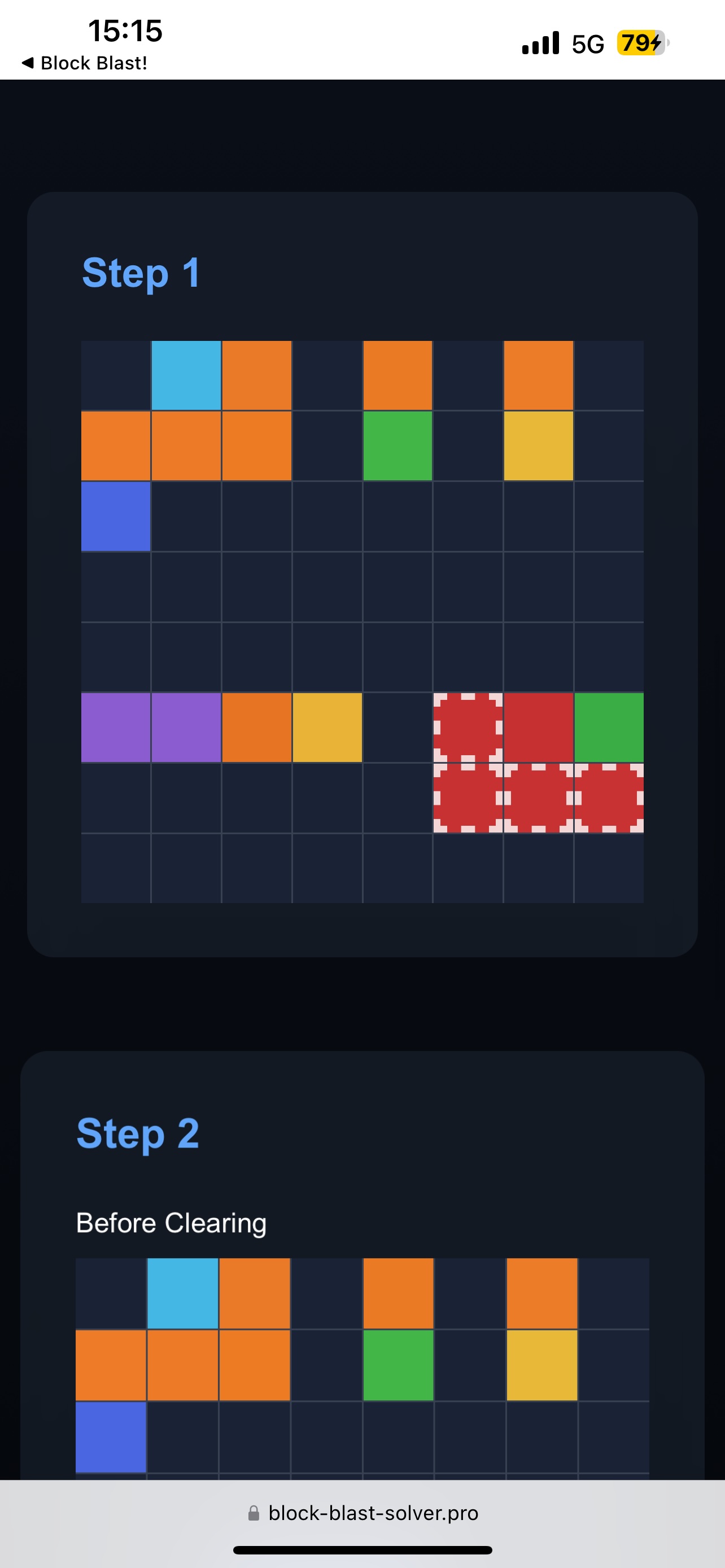Select the light blue block in Step 1 grid
Viewport: 725px width, 1568px height.
pyautogui.click(x=186, y=374)
